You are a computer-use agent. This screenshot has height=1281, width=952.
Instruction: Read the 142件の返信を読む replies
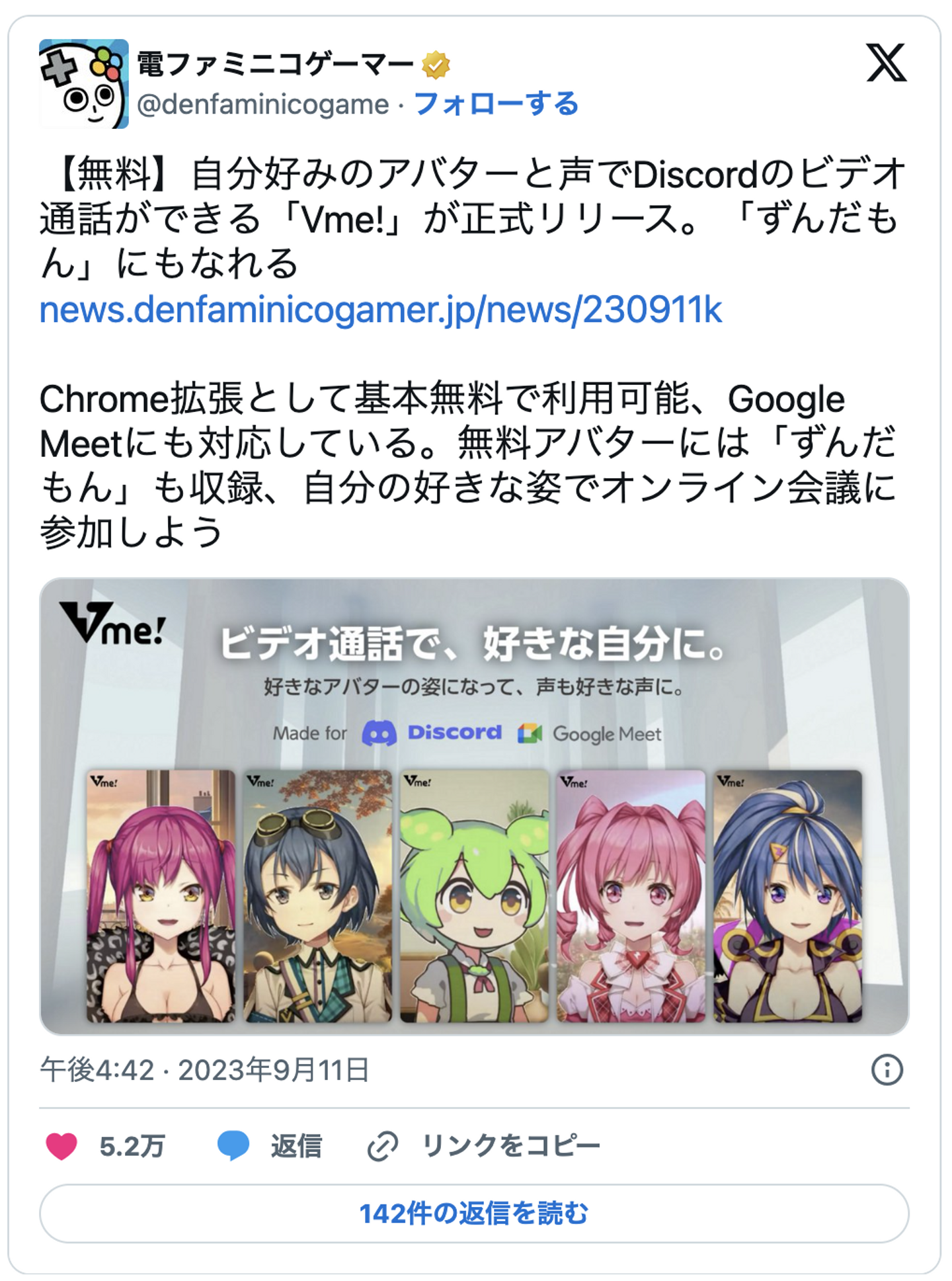[x=474, y=1214]
